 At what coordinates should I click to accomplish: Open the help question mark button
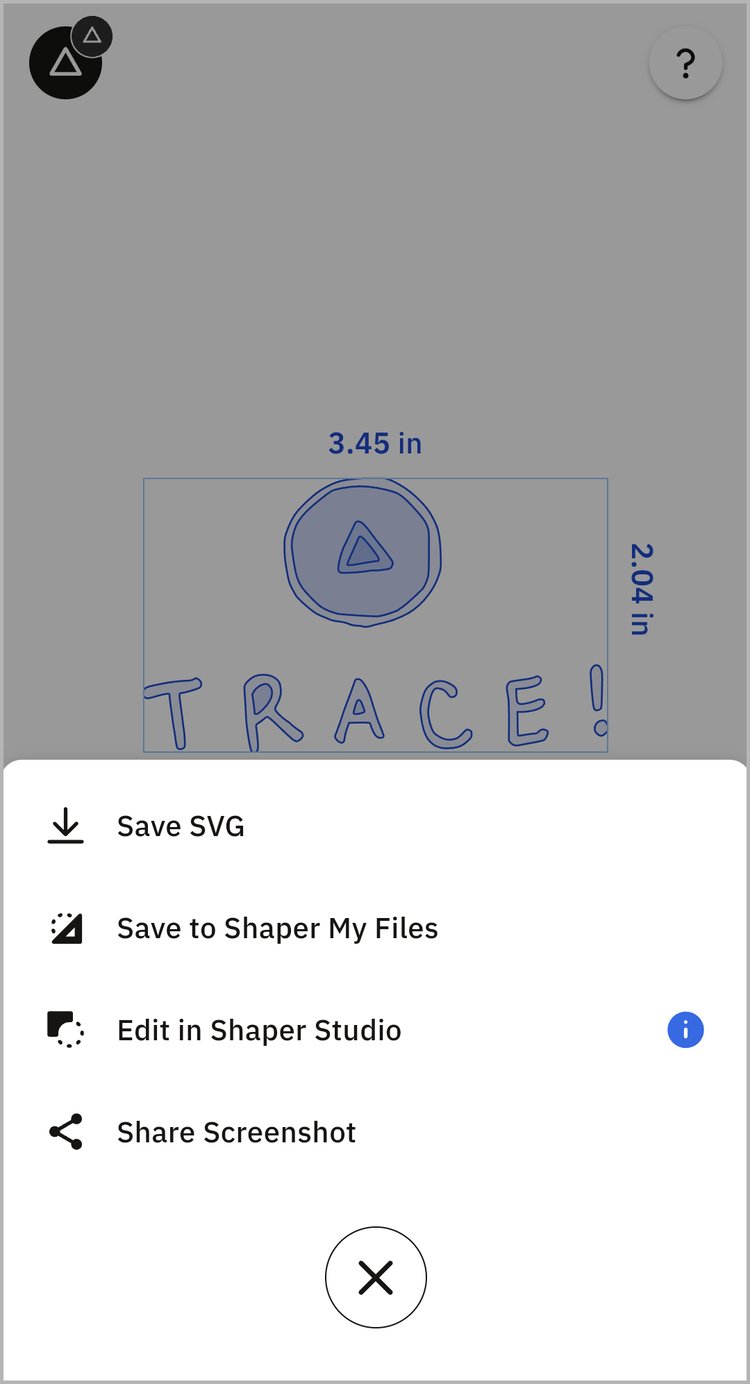(x=685, y=64)
